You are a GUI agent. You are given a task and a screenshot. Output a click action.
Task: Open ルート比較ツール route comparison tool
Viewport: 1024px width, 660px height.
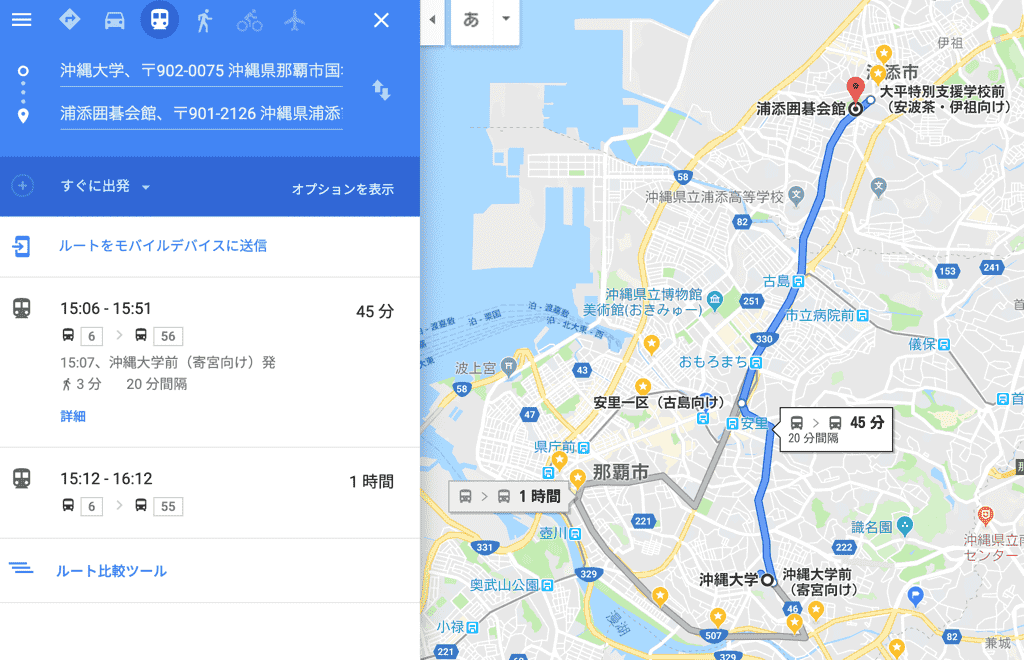click(x=111, y=571)
